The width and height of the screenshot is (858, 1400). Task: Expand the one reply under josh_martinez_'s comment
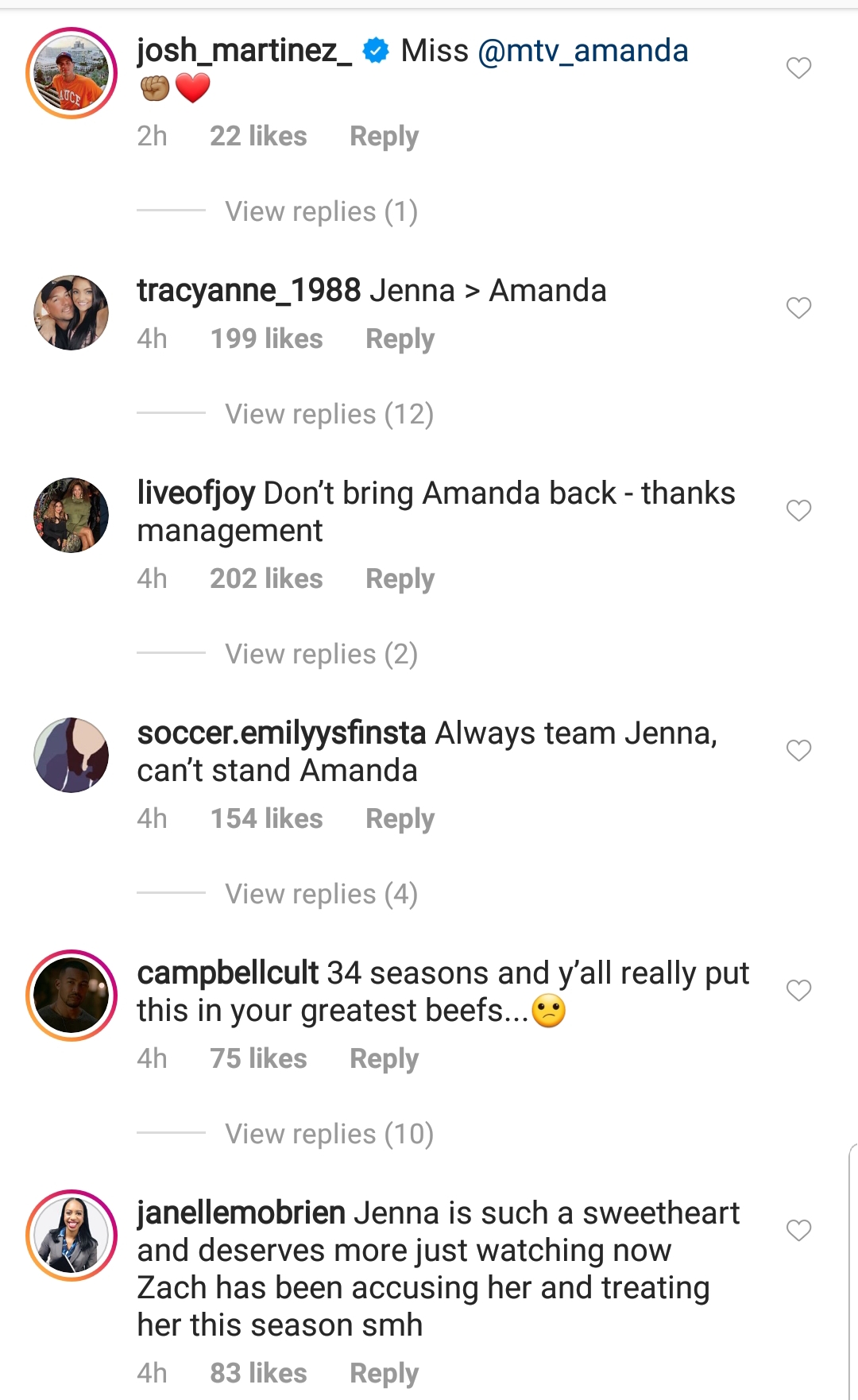[321, 211]
